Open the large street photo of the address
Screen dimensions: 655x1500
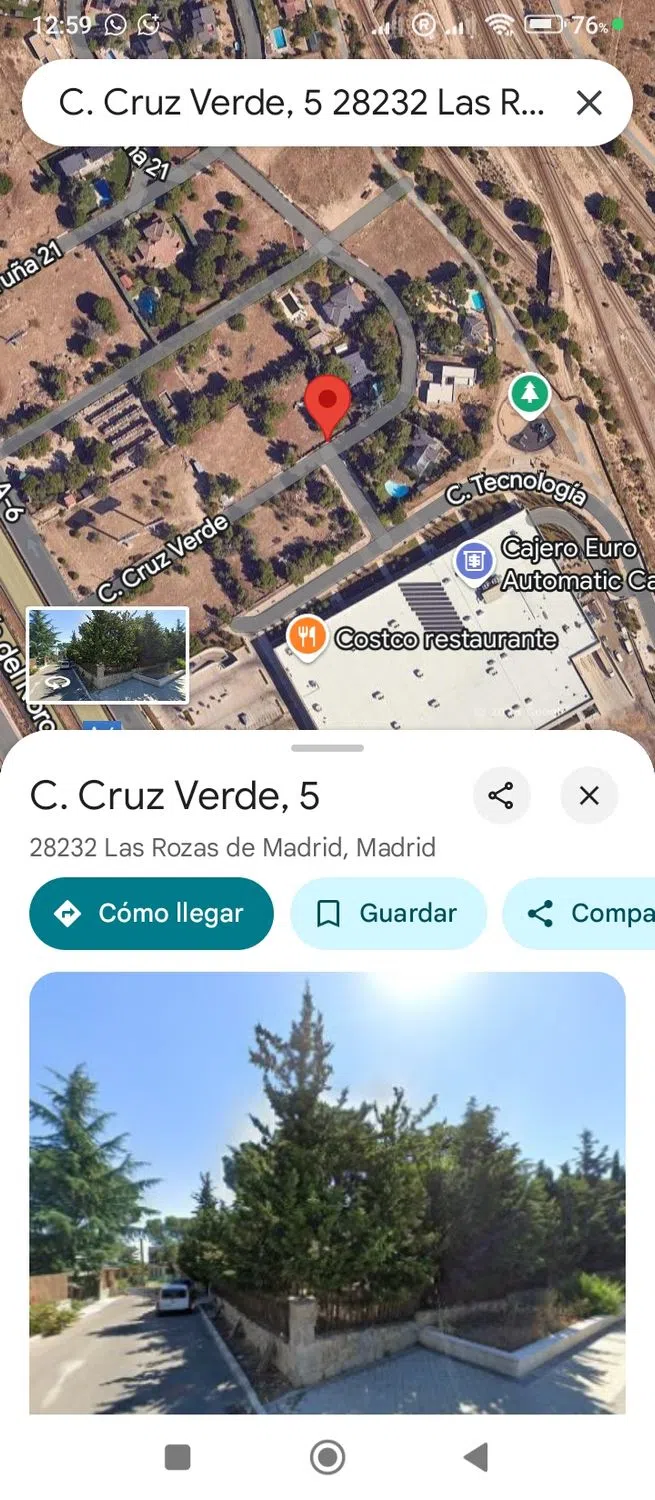(x=327, y=1190)
